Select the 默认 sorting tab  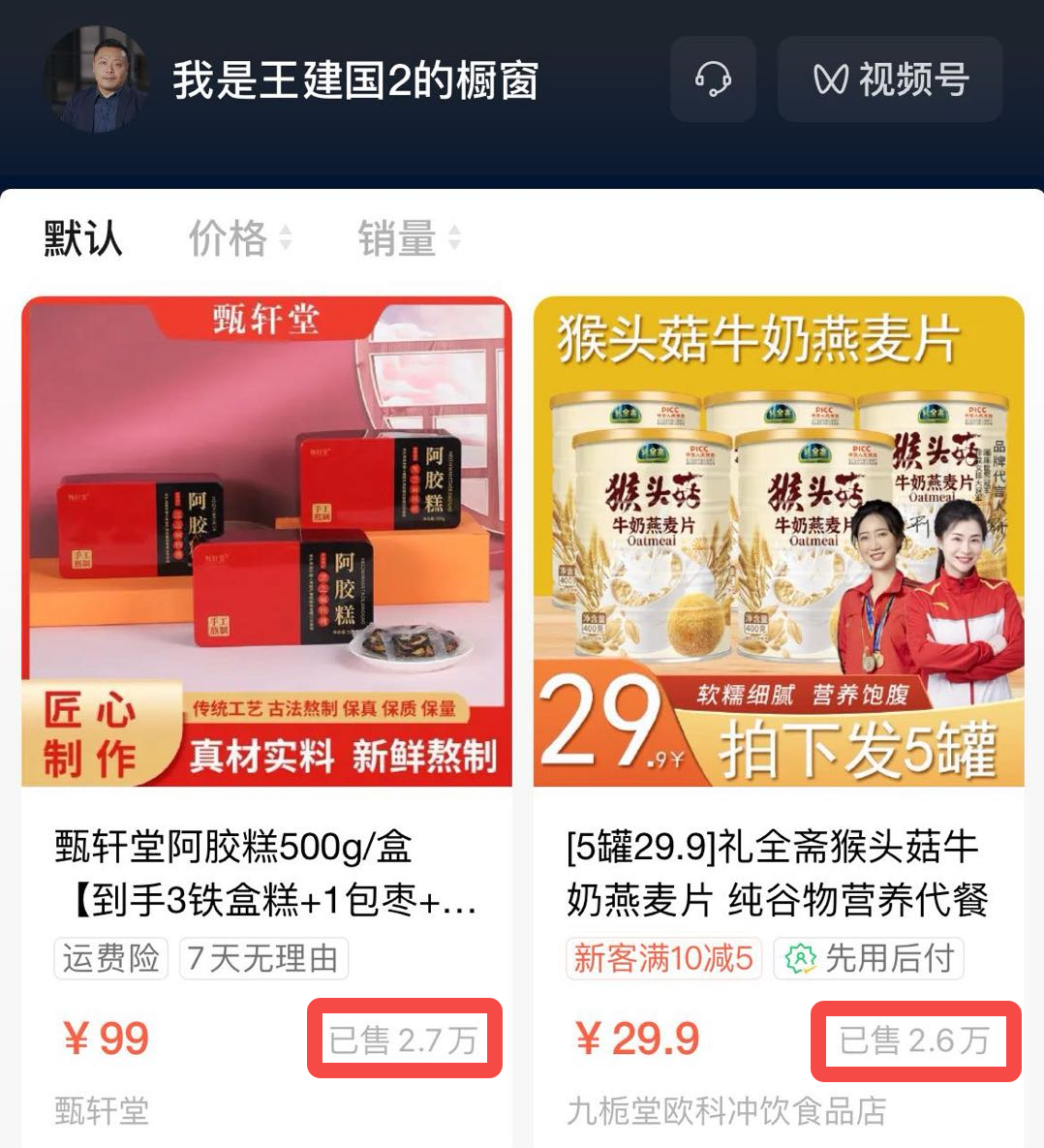(x=83, y=238)
